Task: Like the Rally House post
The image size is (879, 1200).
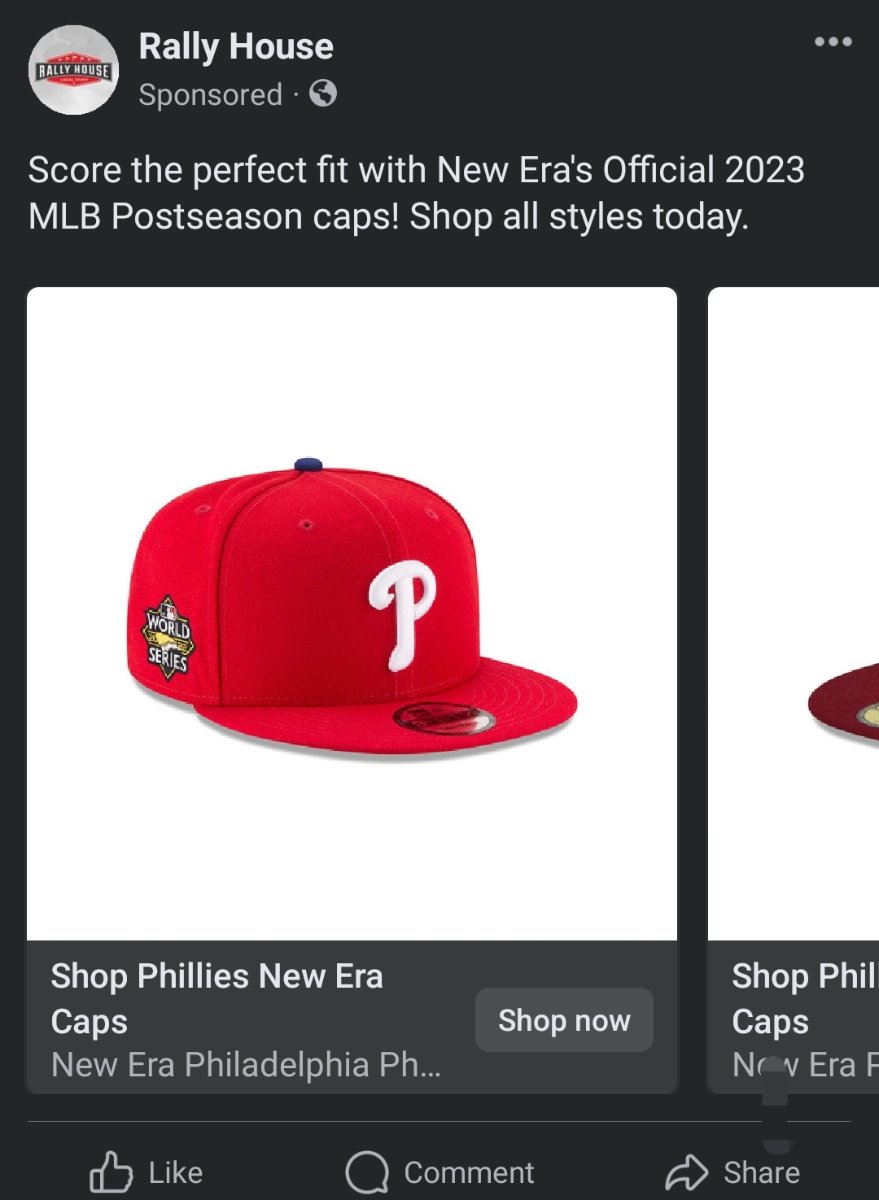Action: click(x=146, y=1172)
